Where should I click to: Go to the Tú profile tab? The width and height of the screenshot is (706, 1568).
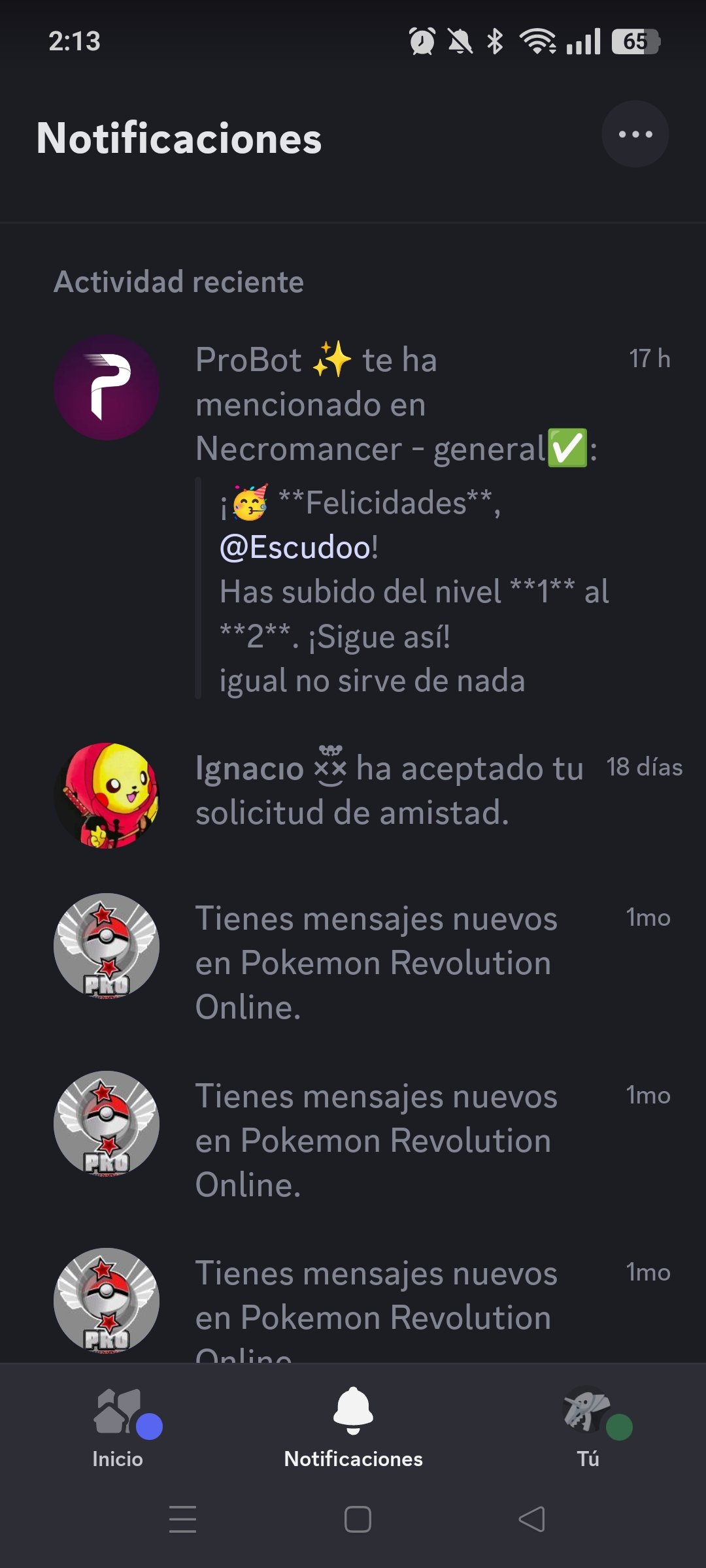click(588, 1428)
